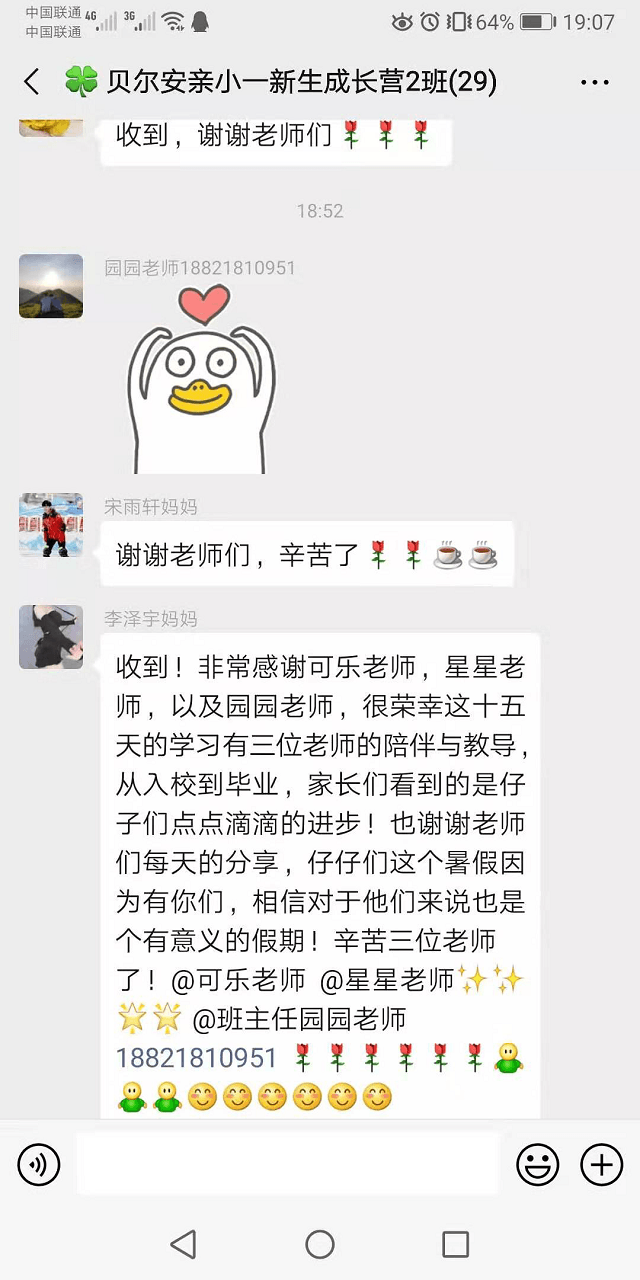
Task: View 李泽宇妈妈's avatar
Action: (x=51, y=637)
